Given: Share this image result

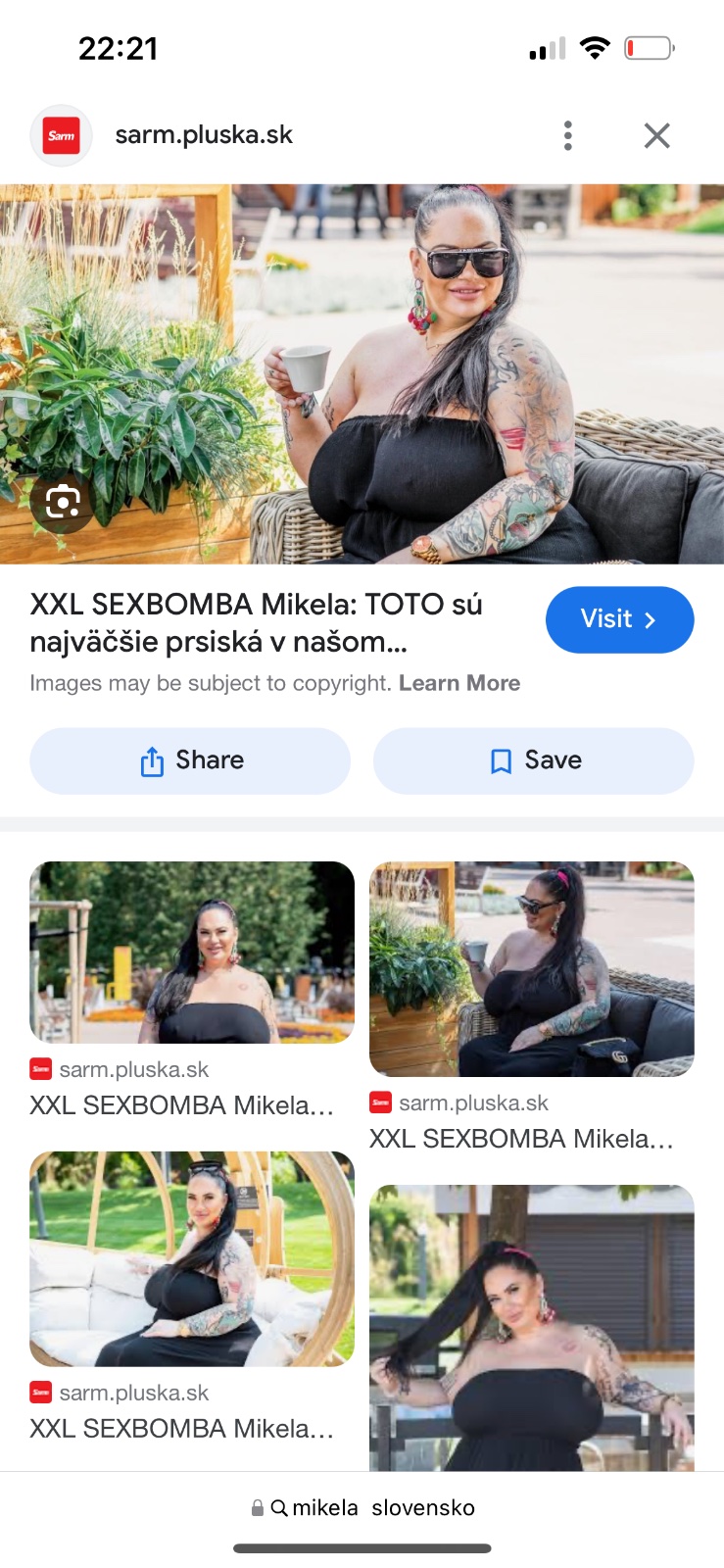Looking at the screenshot, I should 190,760.
